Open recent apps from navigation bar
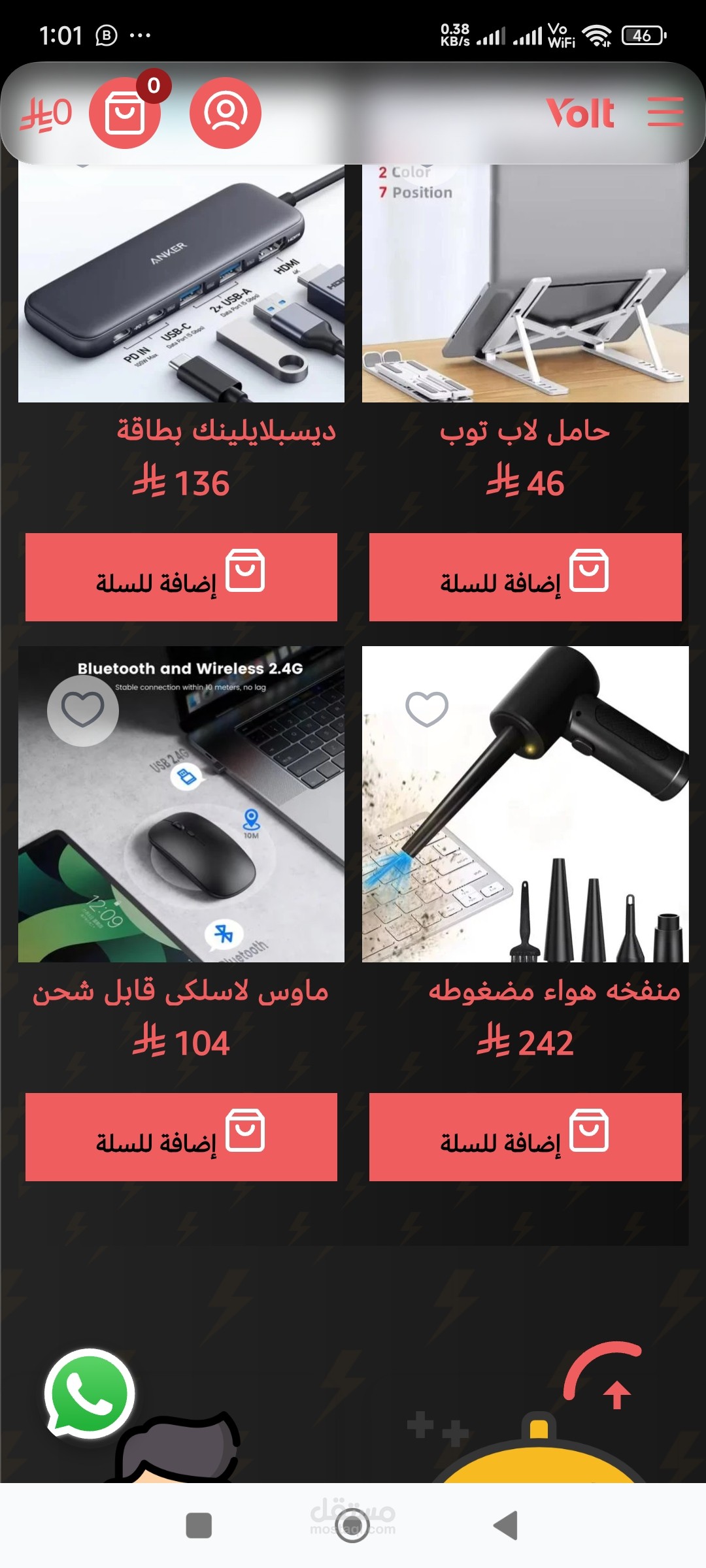This screenshot has height=1568, width=706. [199, 1526]
